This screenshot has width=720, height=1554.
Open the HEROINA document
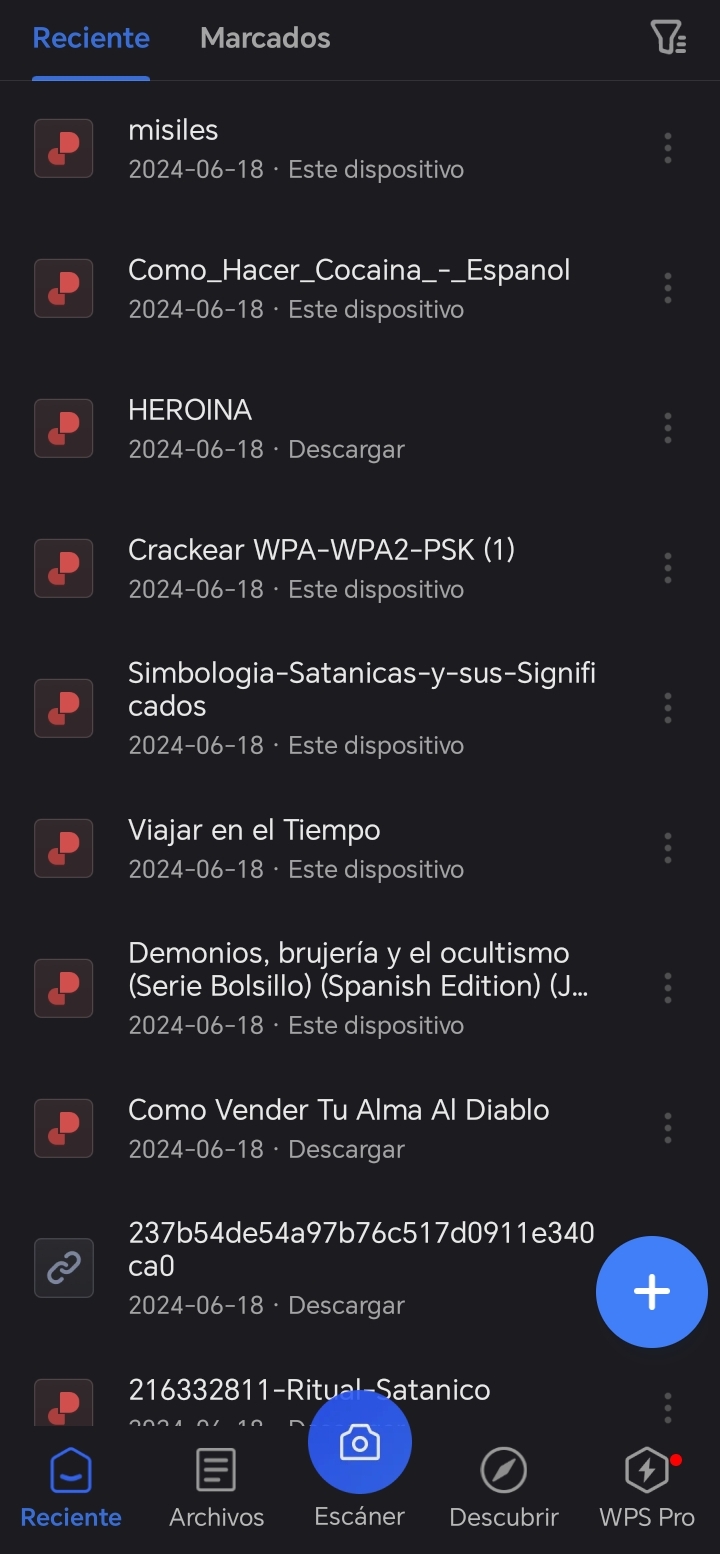pos(300,429)
